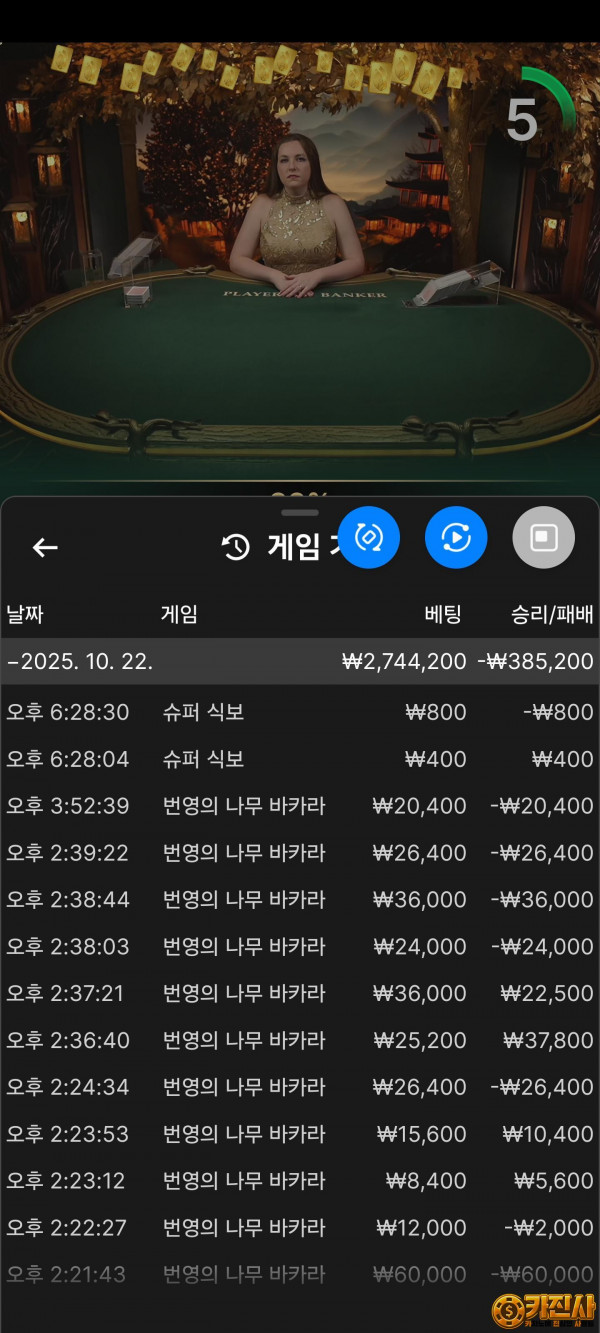The height and width of the screenshot is (1333, 600).
Task: View the 오후 2:22:27 ₩12,000 bet details
Action: (x=300, y=1227)
